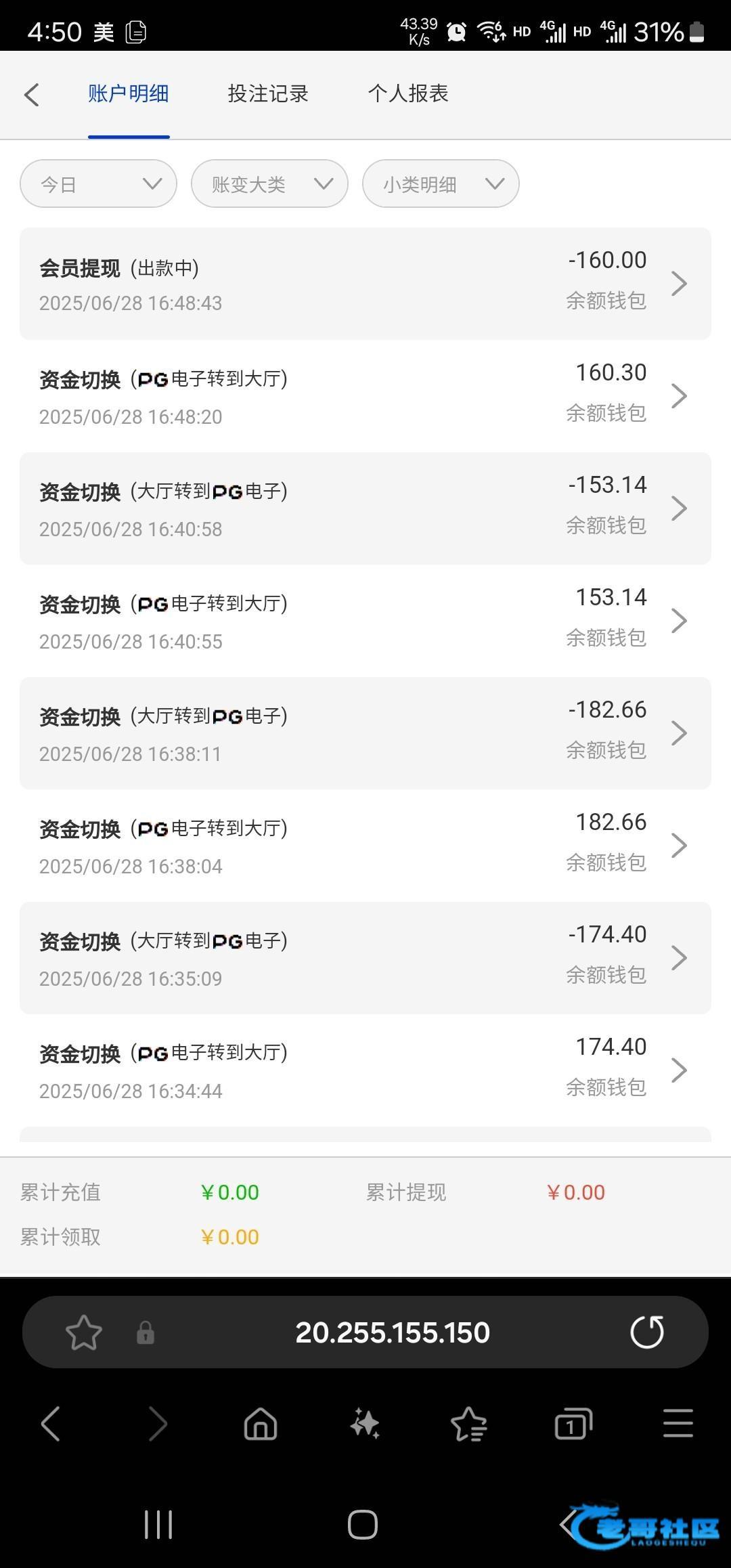Open the browser tabs view
The height and width of the screenshot is (1568, 731).
573,1423
